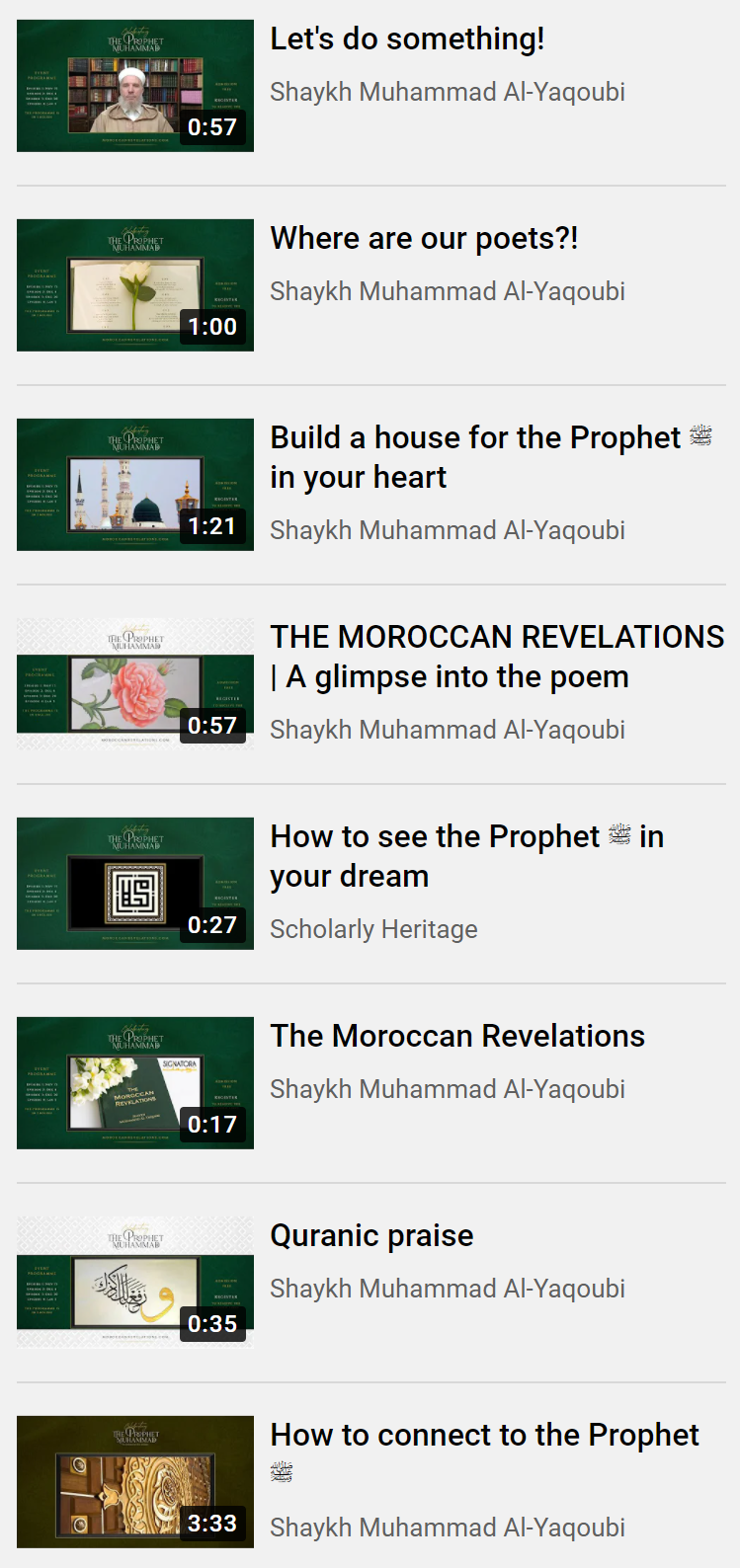Image resolution: width=740 pixels, height=1568 pixels.
Task: Play the 'Quranic praise' video
Action: (x=371, y=1235)
